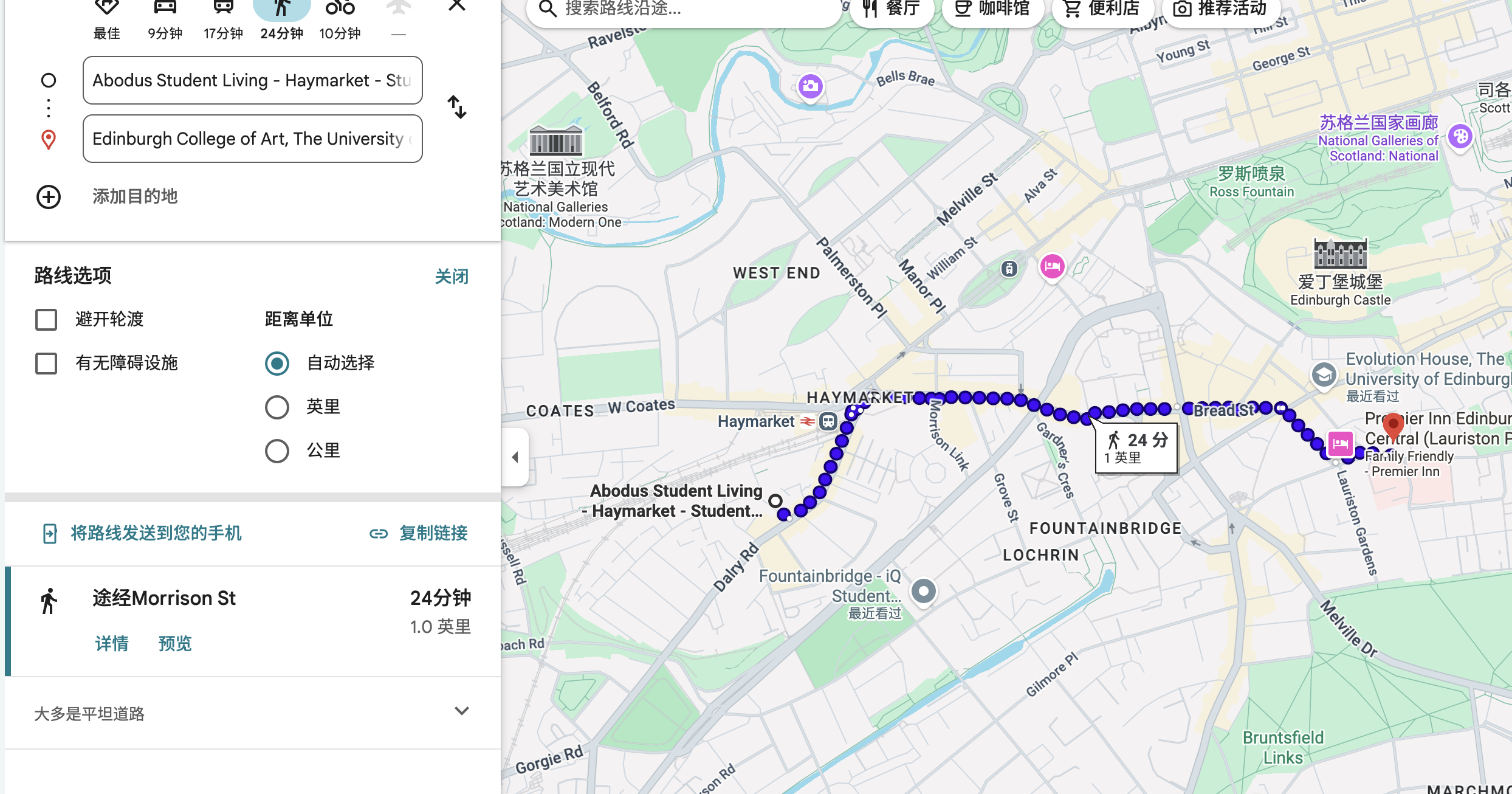Viewport: 1512px width, 794px height.
Task: Select kilometers (公里) as distance unit
Action: point(277,451)
